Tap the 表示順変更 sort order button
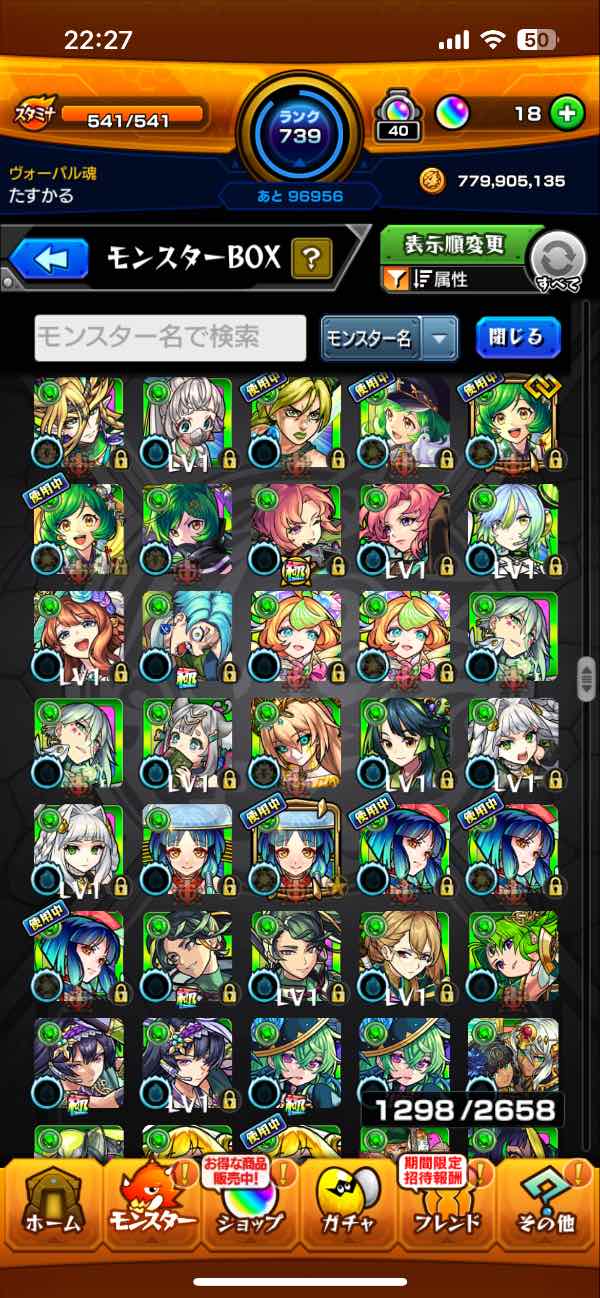 coord(454,244)
